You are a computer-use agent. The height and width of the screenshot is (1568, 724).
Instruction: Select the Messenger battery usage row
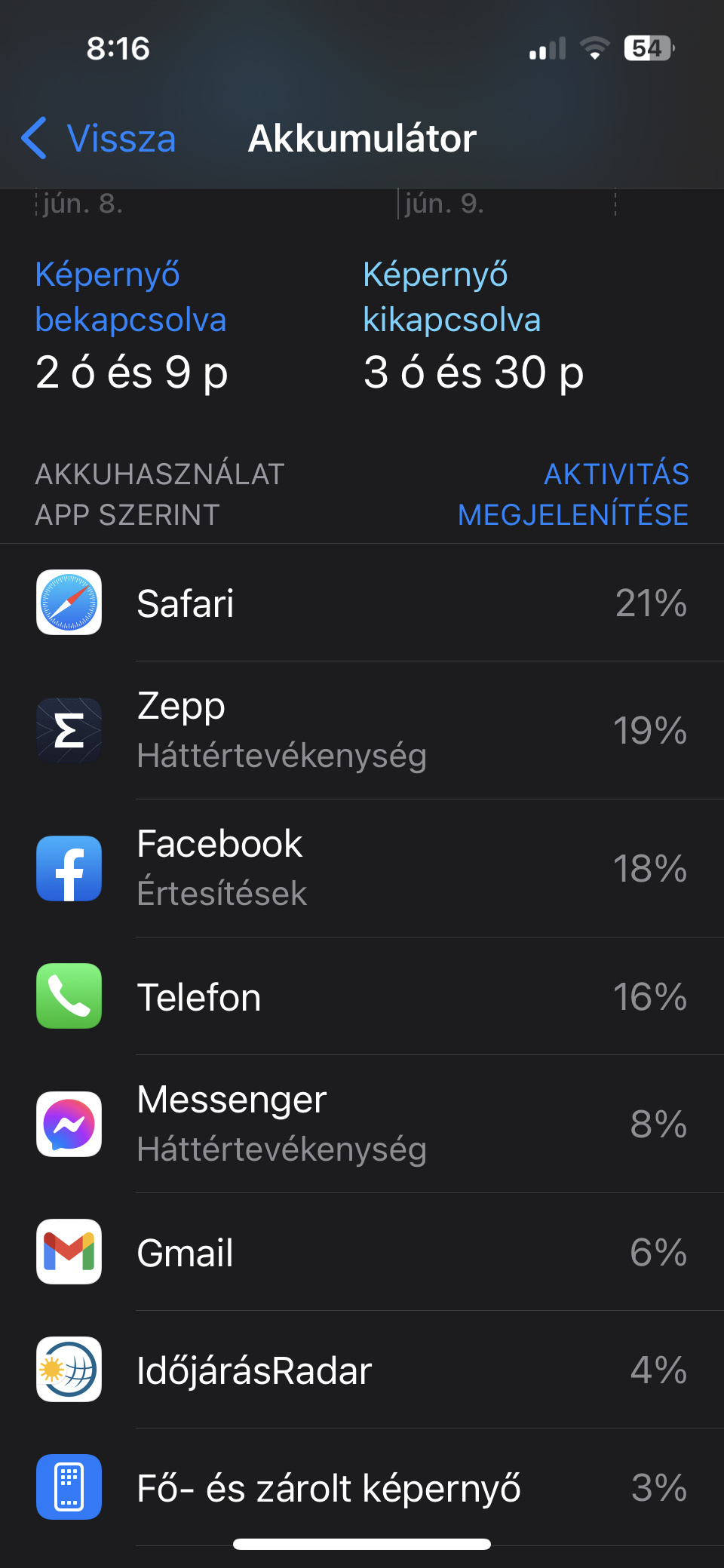362,1124
